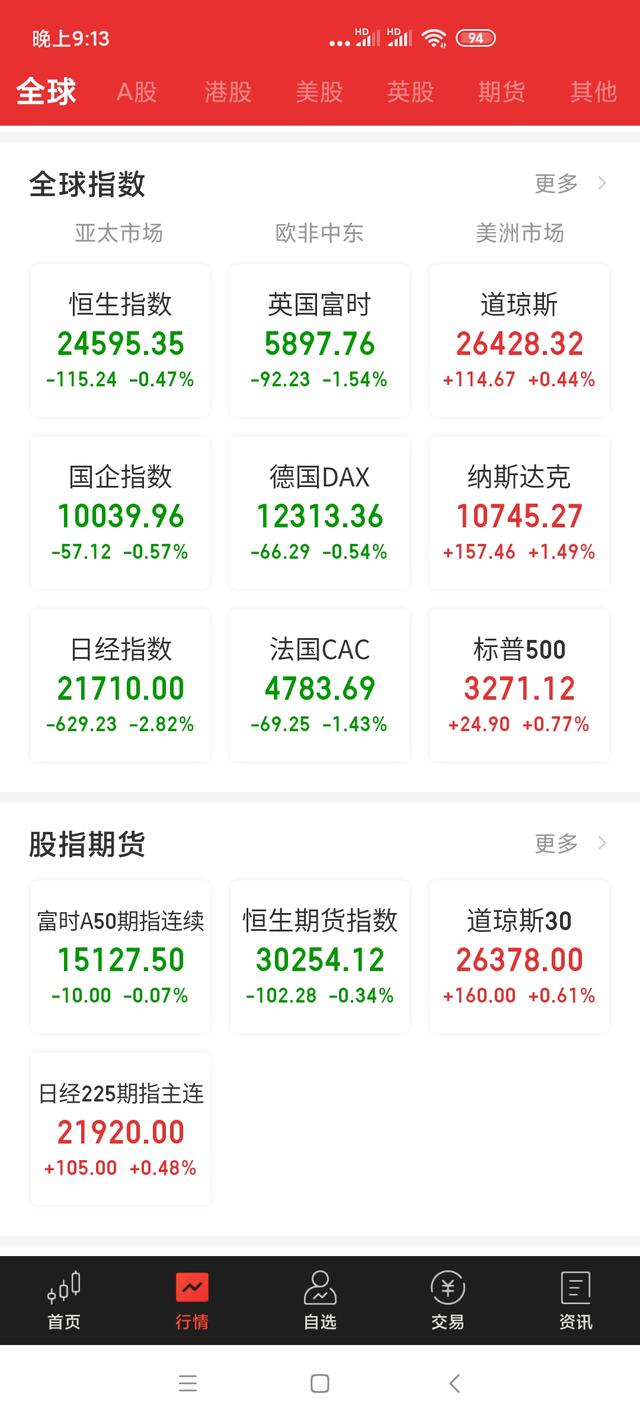Screen dimensions: 640x1422
Task: Go to the 首页 tab
Action: click(64, 1300)
